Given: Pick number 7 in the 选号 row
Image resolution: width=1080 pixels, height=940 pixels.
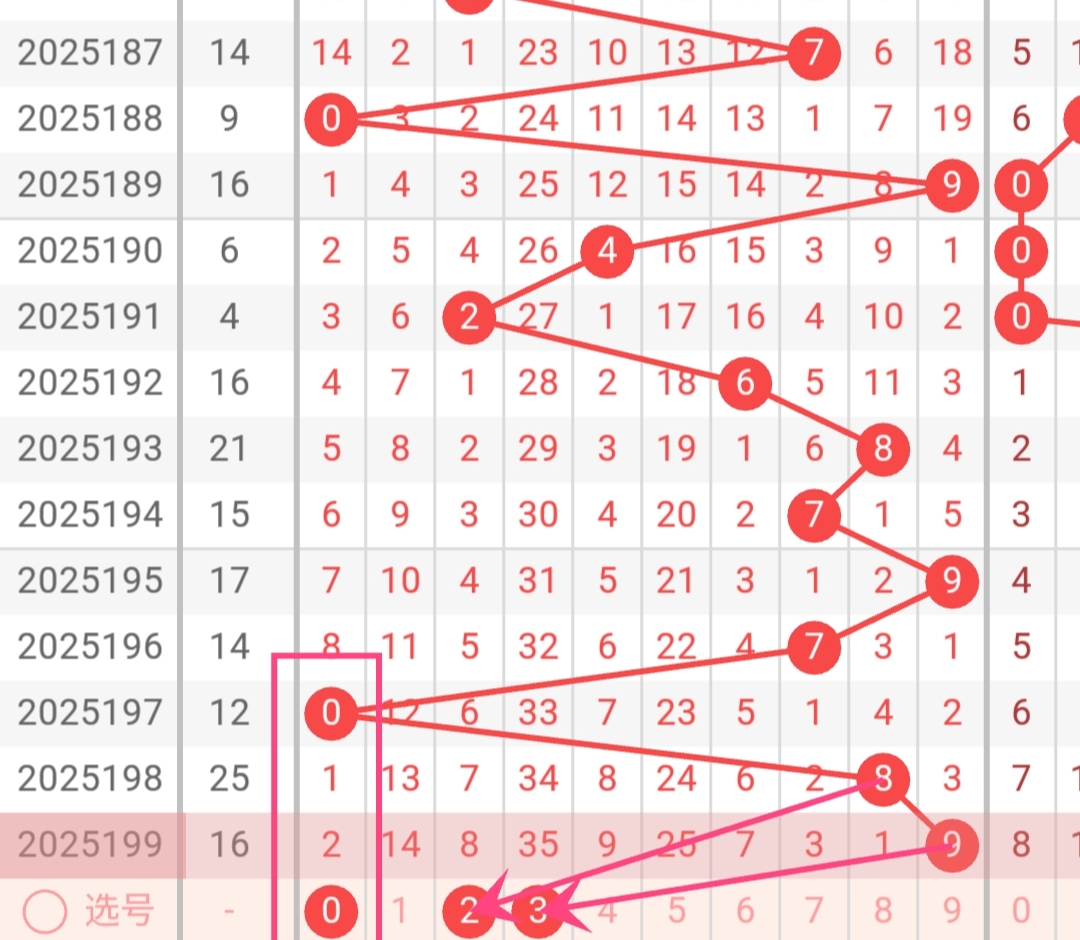Looking at the screenshot, I should [x=814, y=911].
